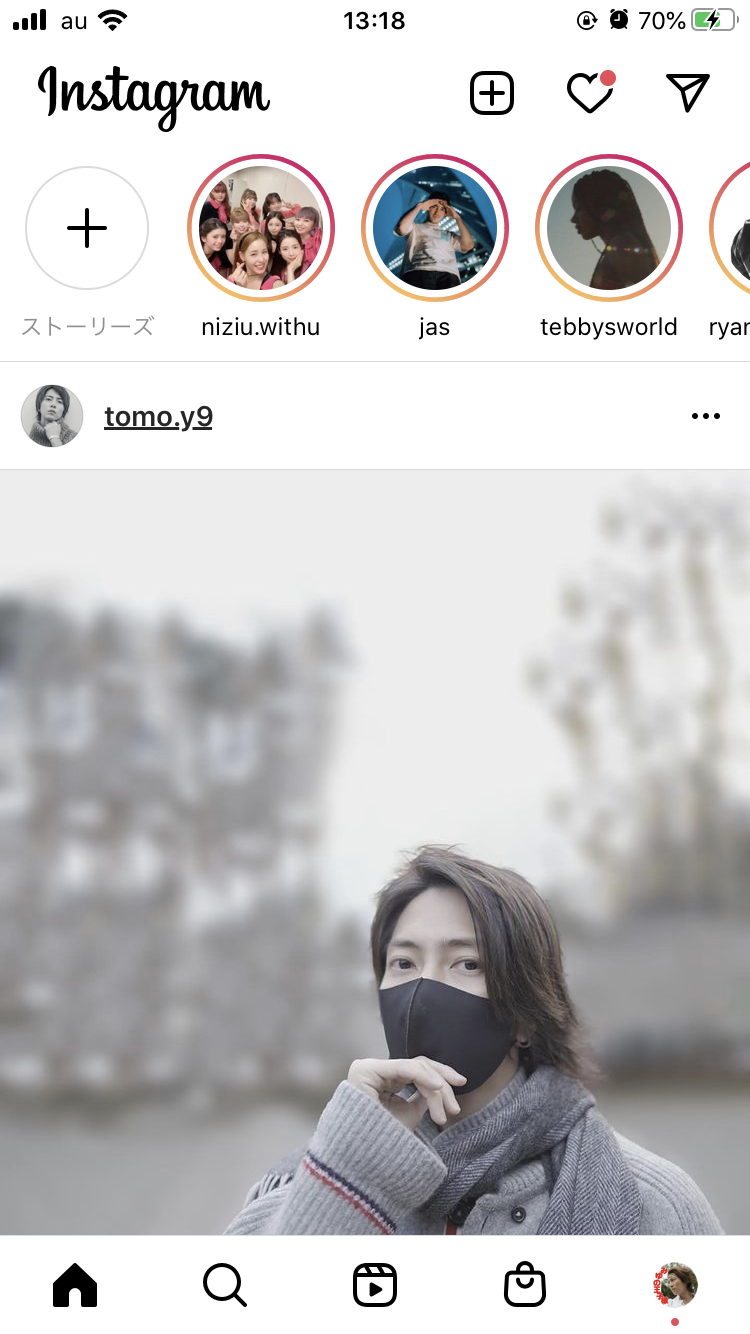
Task: Open your profile tab
Action: tap(675, 1285)
